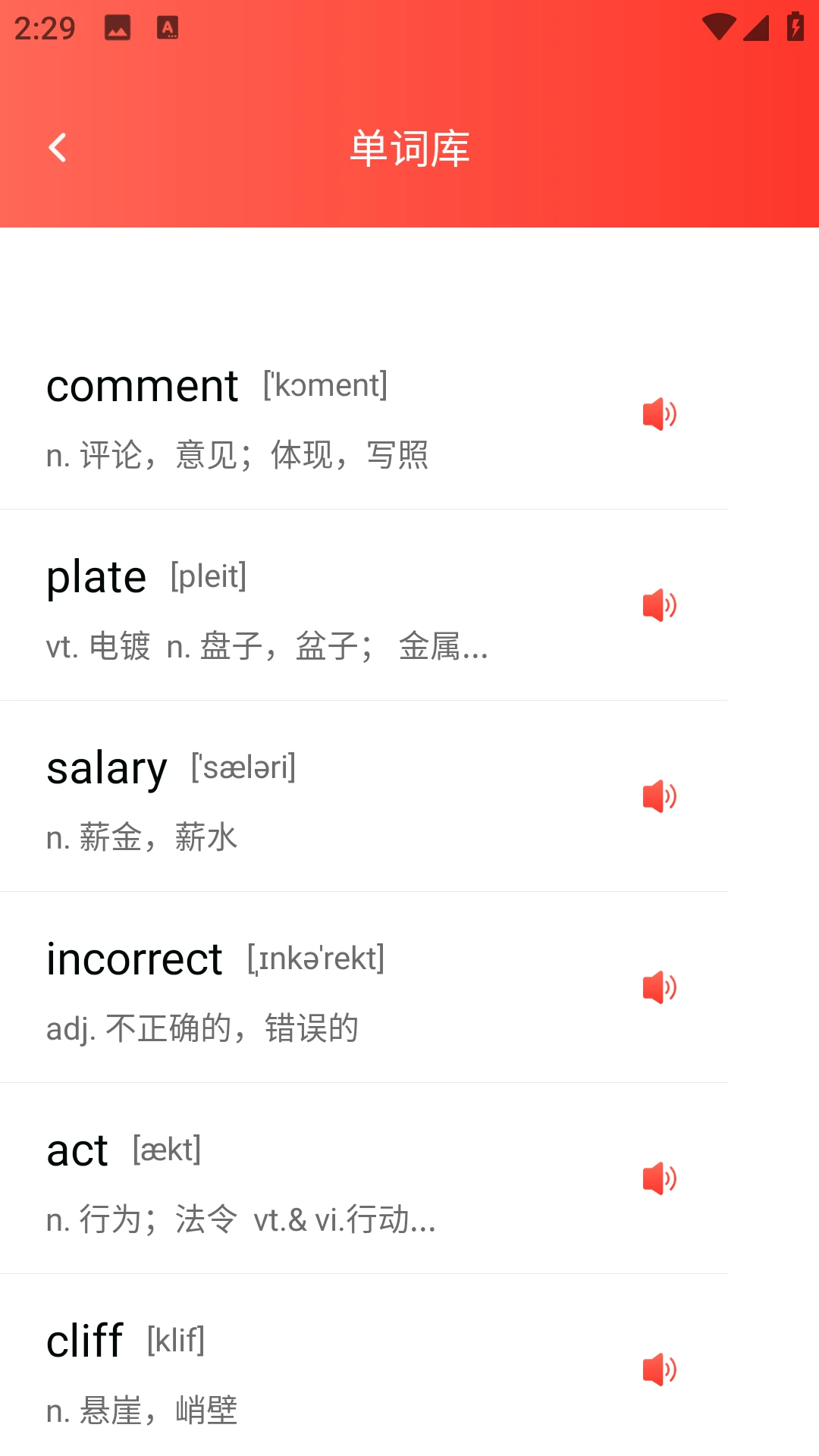Viewport: 819px width, 1456px height.
Task: Play pronunciation audio for plate
Action: pyautogui.click(x=659, y=605)
